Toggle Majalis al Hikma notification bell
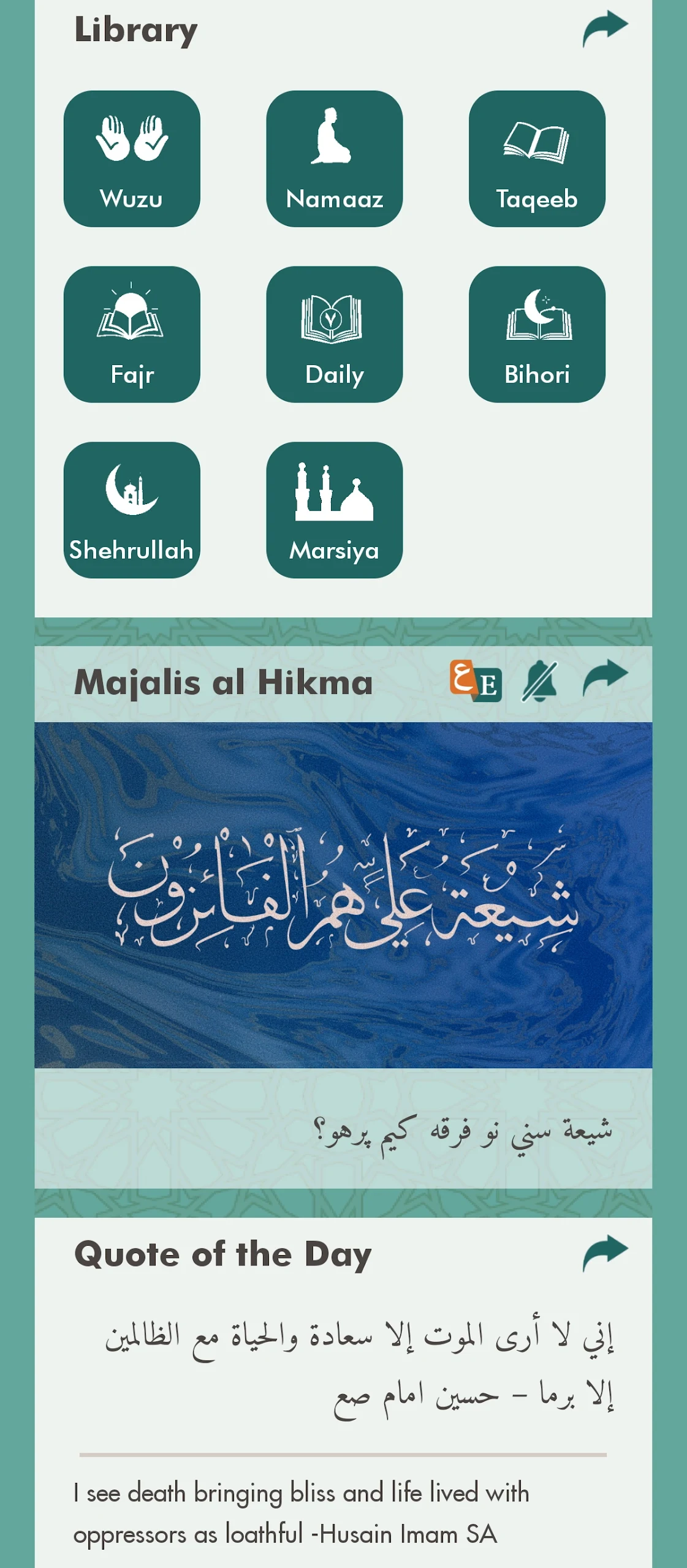The image size is (687, 1568). pyautogui.click(x=539, y=681)
